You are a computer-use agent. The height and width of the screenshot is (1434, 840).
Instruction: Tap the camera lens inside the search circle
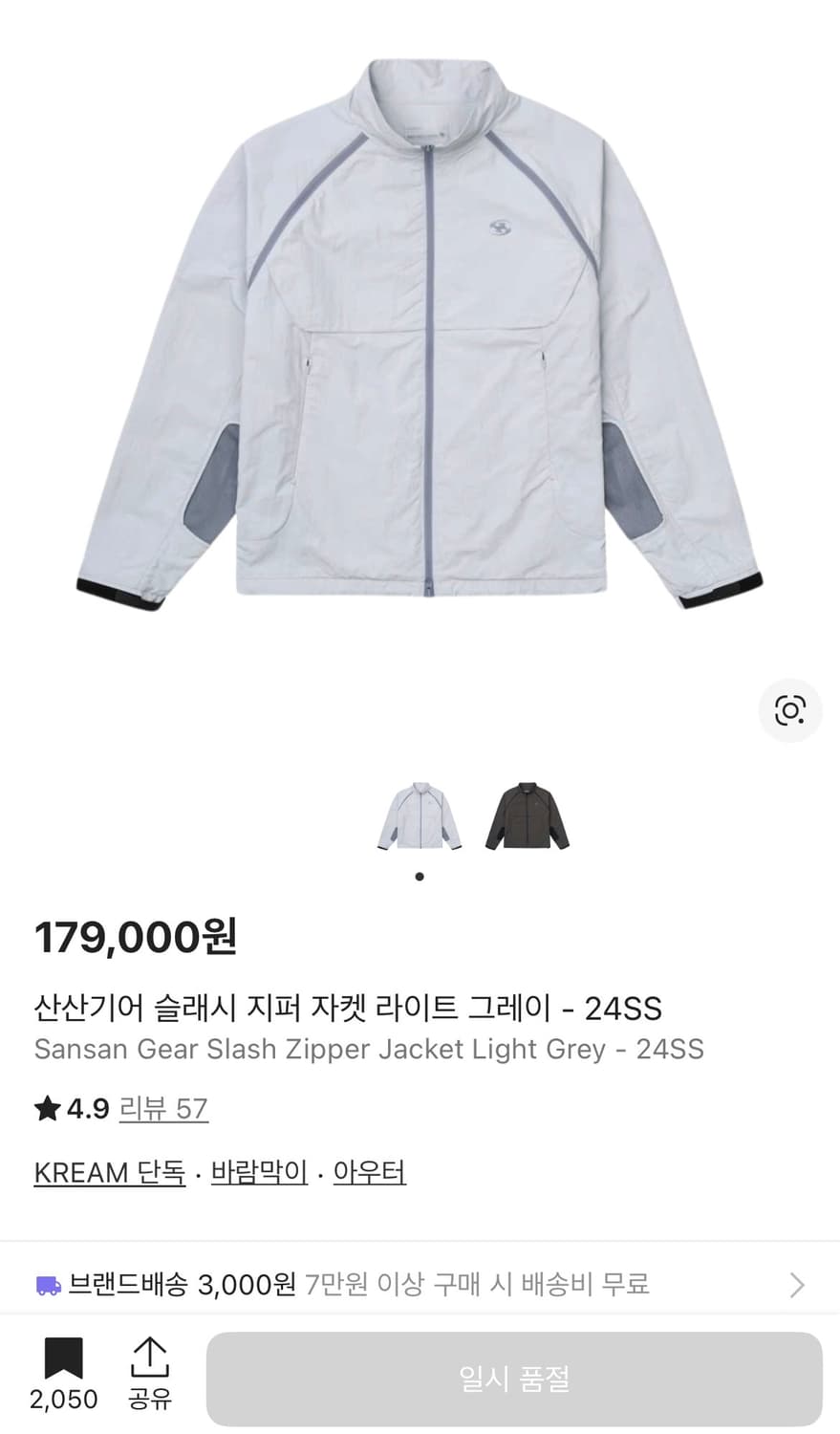click(789, 711)
